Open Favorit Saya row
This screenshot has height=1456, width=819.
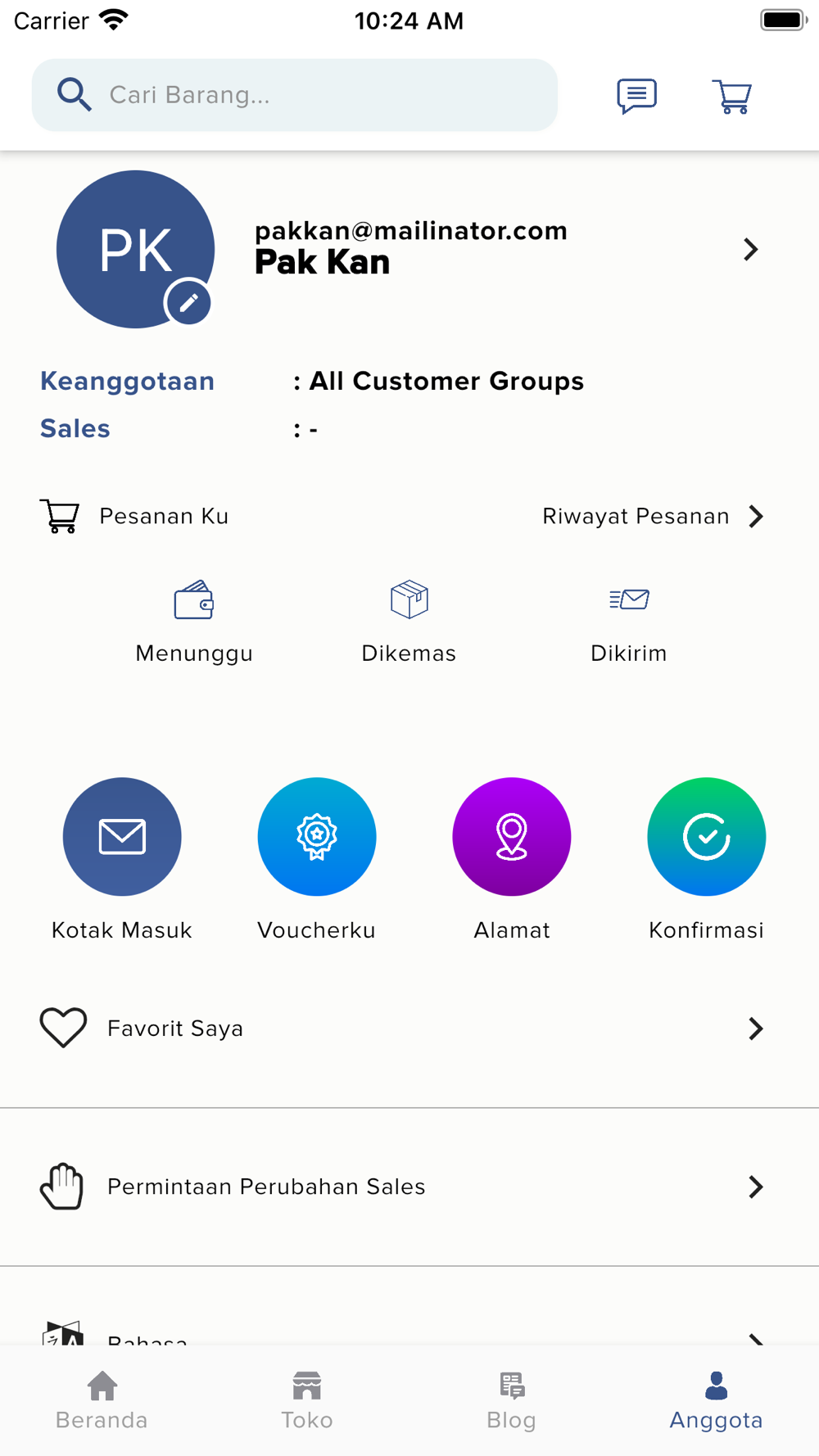point(409,1029)
